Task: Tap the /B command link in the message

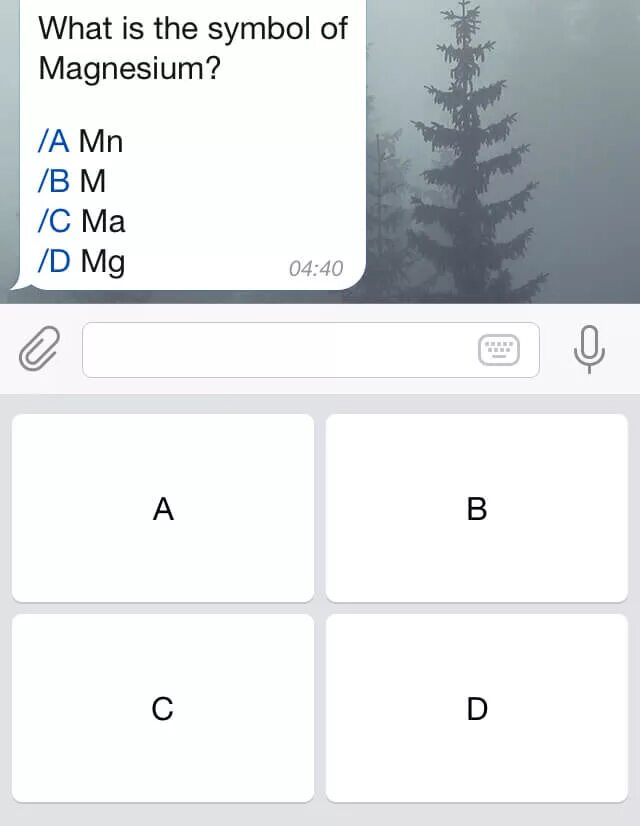Action: [54, 182]
